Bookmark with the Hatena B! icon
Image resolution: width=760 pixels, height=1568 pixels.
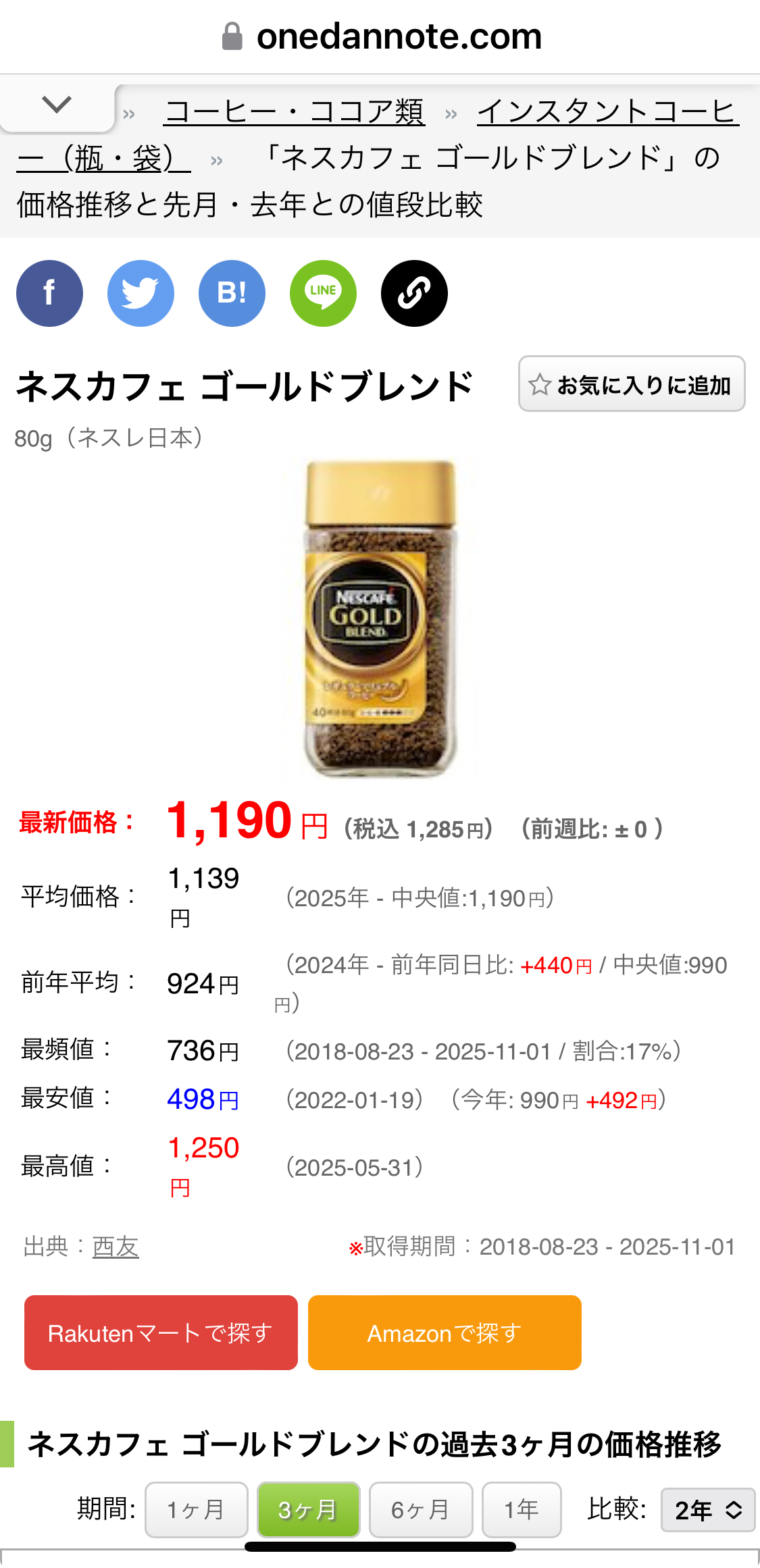232,294
